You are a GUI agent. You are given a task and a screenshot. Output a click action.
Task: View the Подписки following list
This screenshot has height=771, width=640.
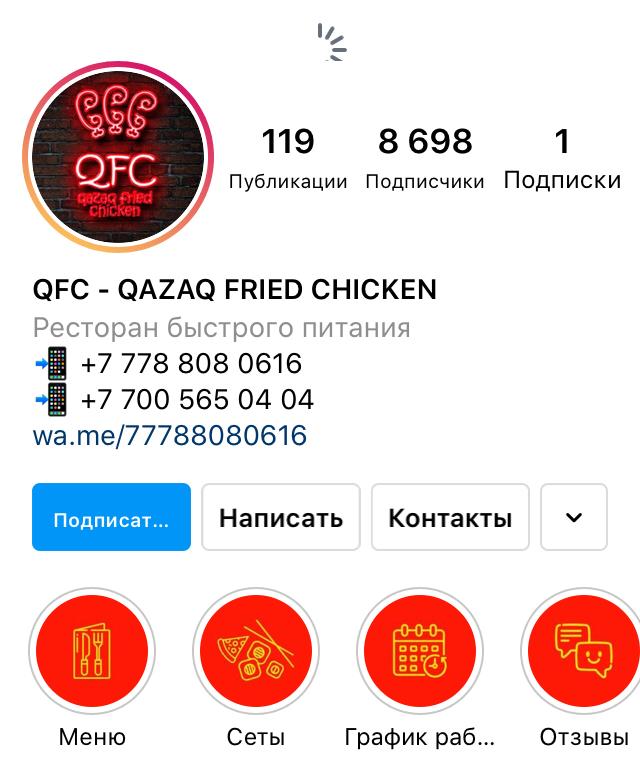point(562,158)
